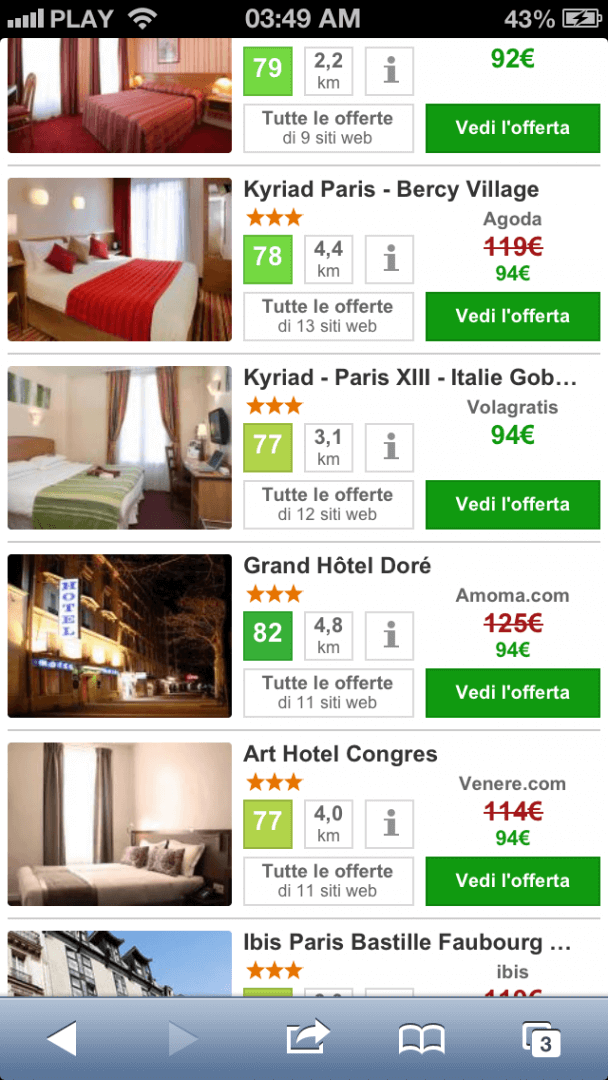The height and width of the screenshot is (1080, 608).
Task: View the Amoma.com offer for Grand Hôtel Doré
Action: [512, 692]
